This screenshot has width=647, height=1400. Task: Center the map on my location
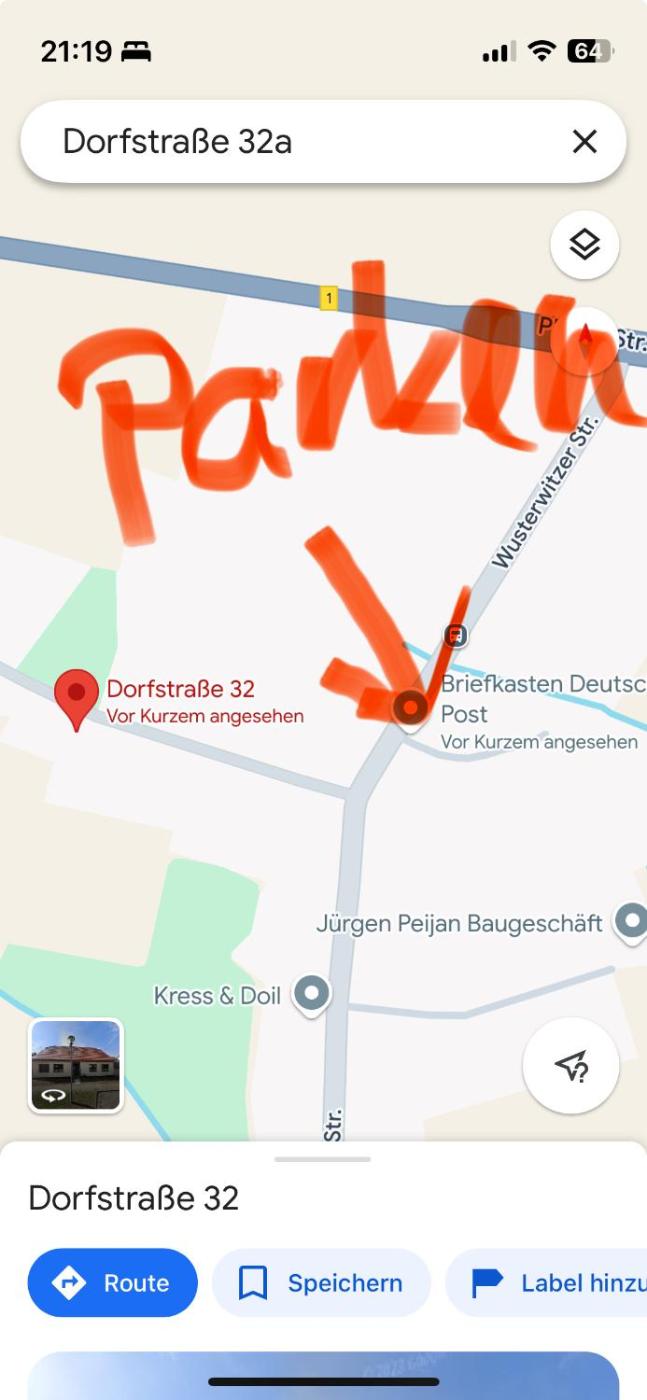pos(571,1066)
